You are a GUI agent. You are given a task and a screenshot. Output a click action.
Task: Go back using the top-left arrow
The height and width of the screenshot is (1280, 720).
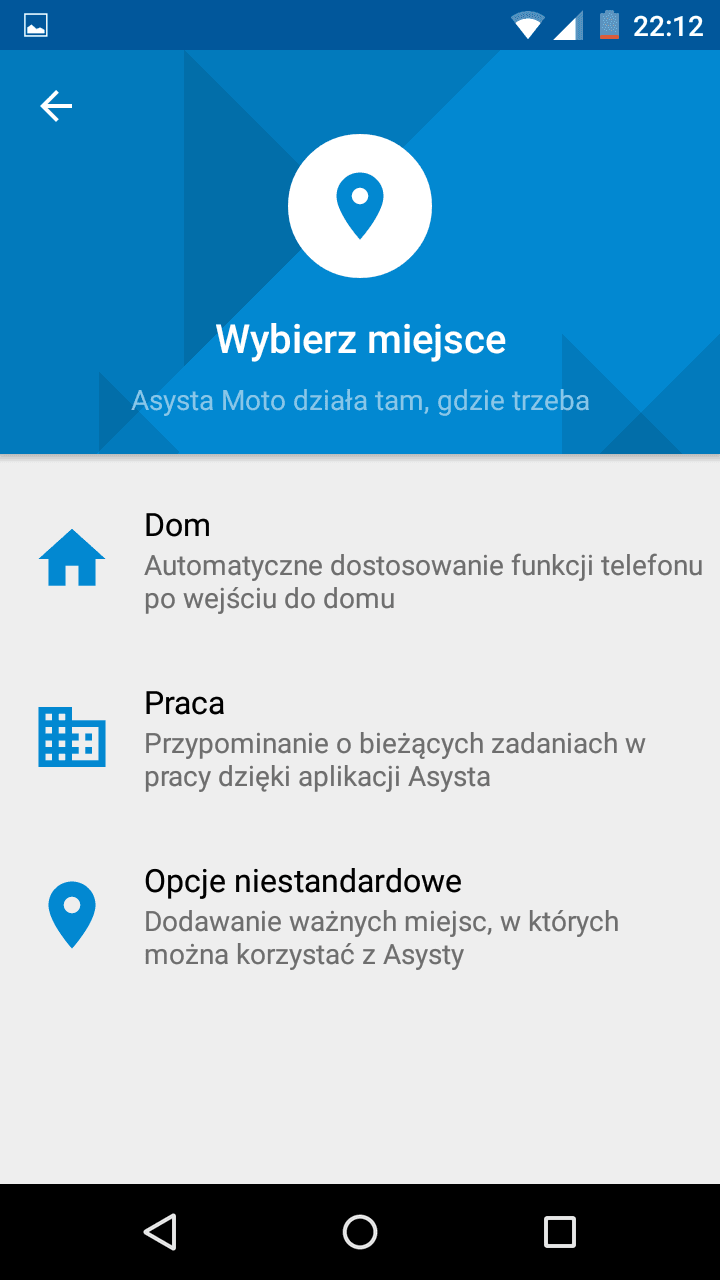(56, 106)
